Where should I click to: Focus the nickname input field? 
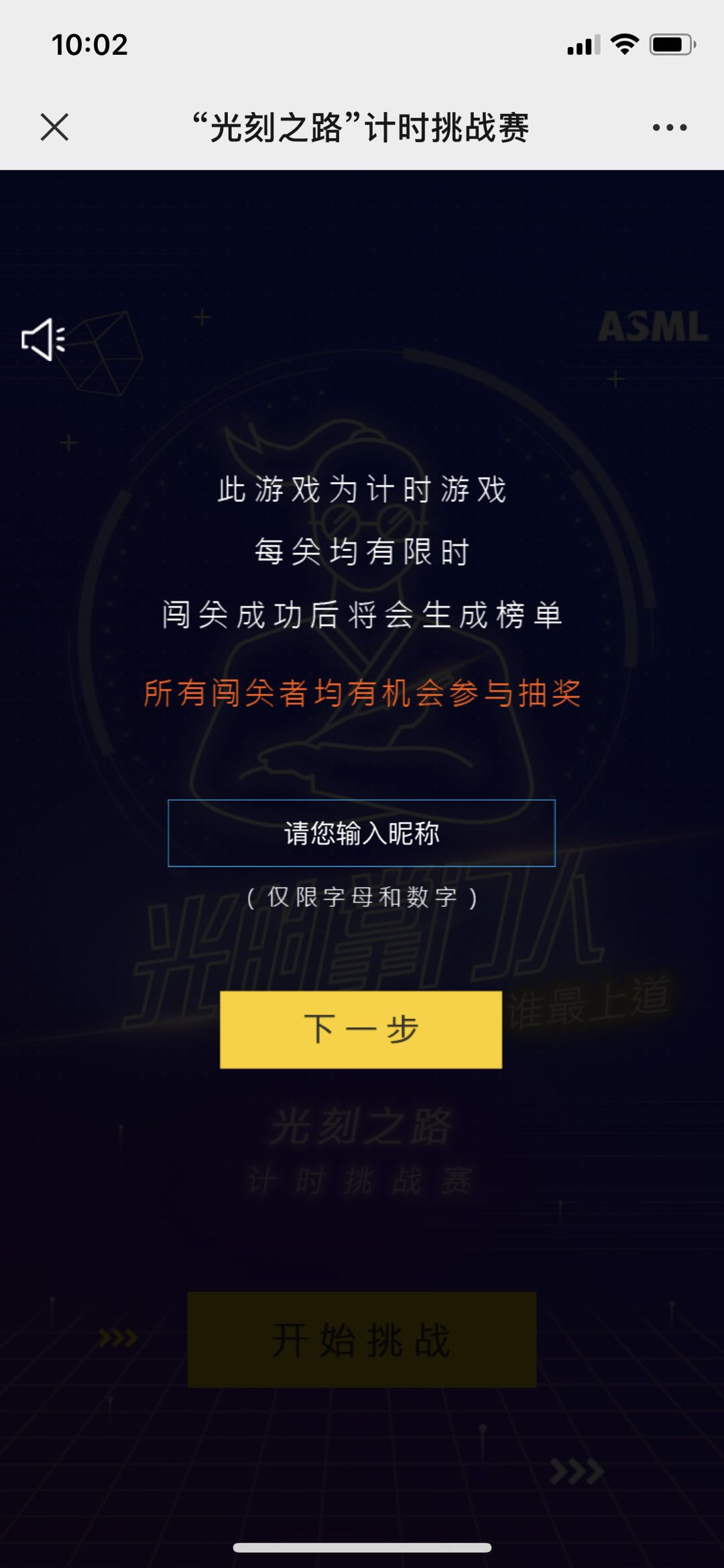click(361, 833)
